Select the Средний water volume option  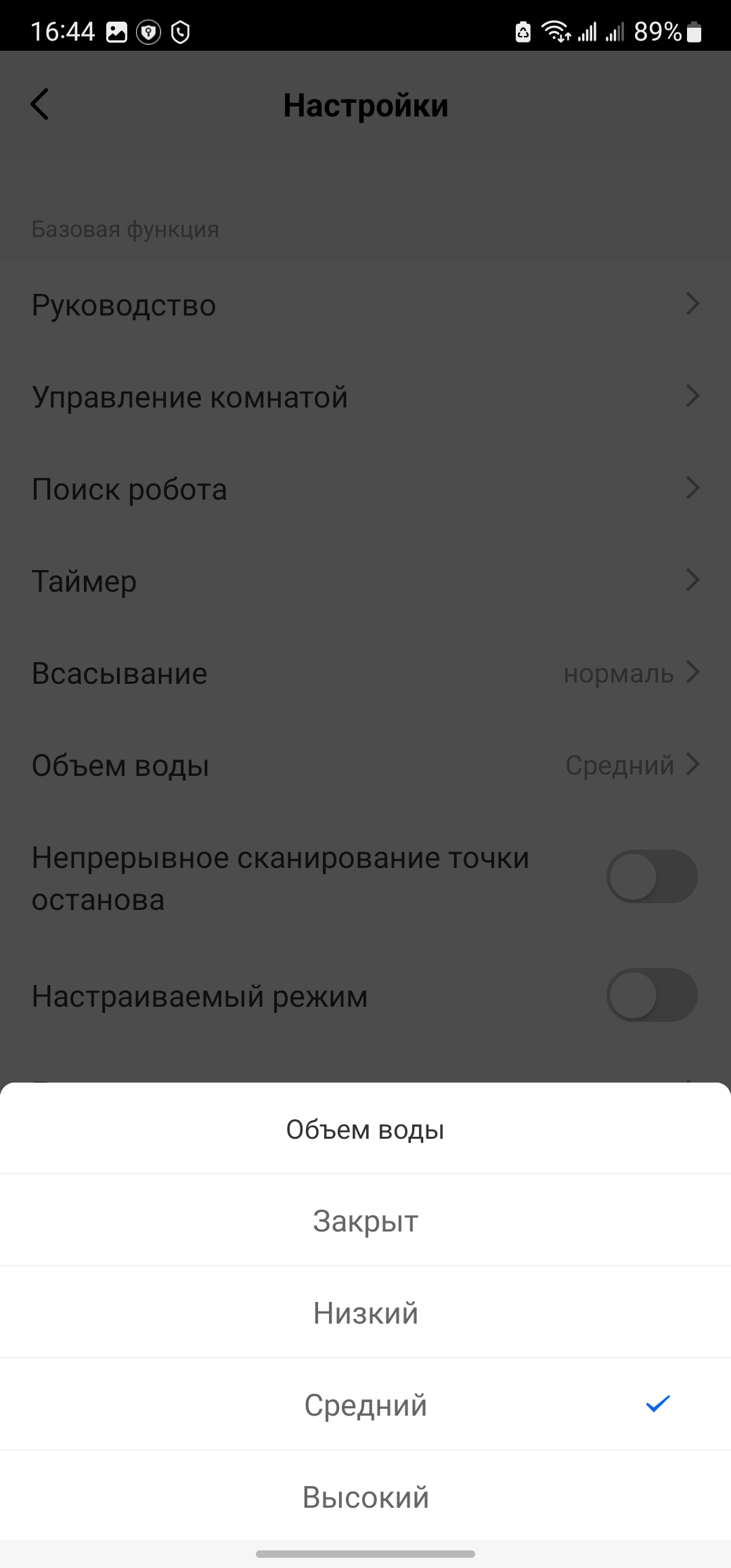pyautogui.click(x=365, y=1405)
